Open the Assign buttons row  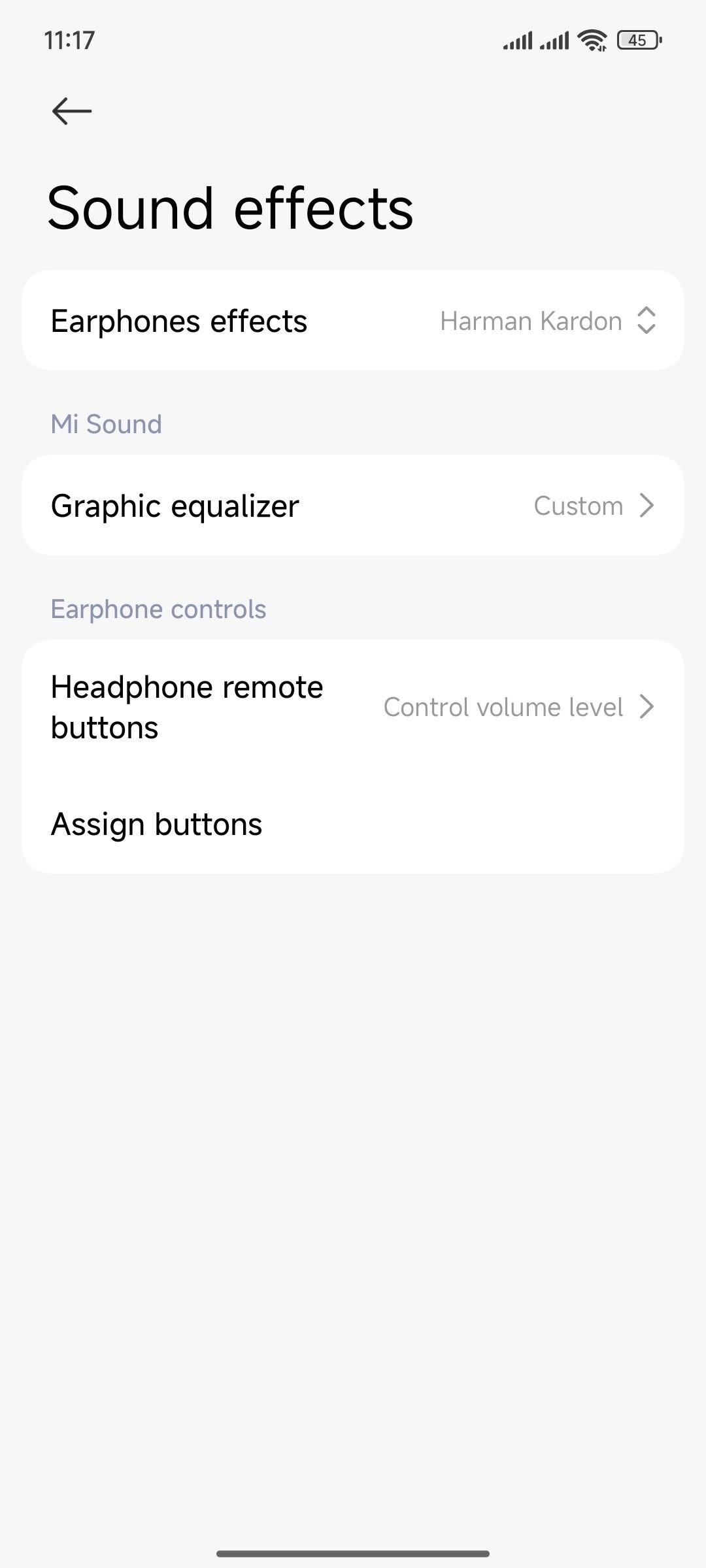pos(353,824)
